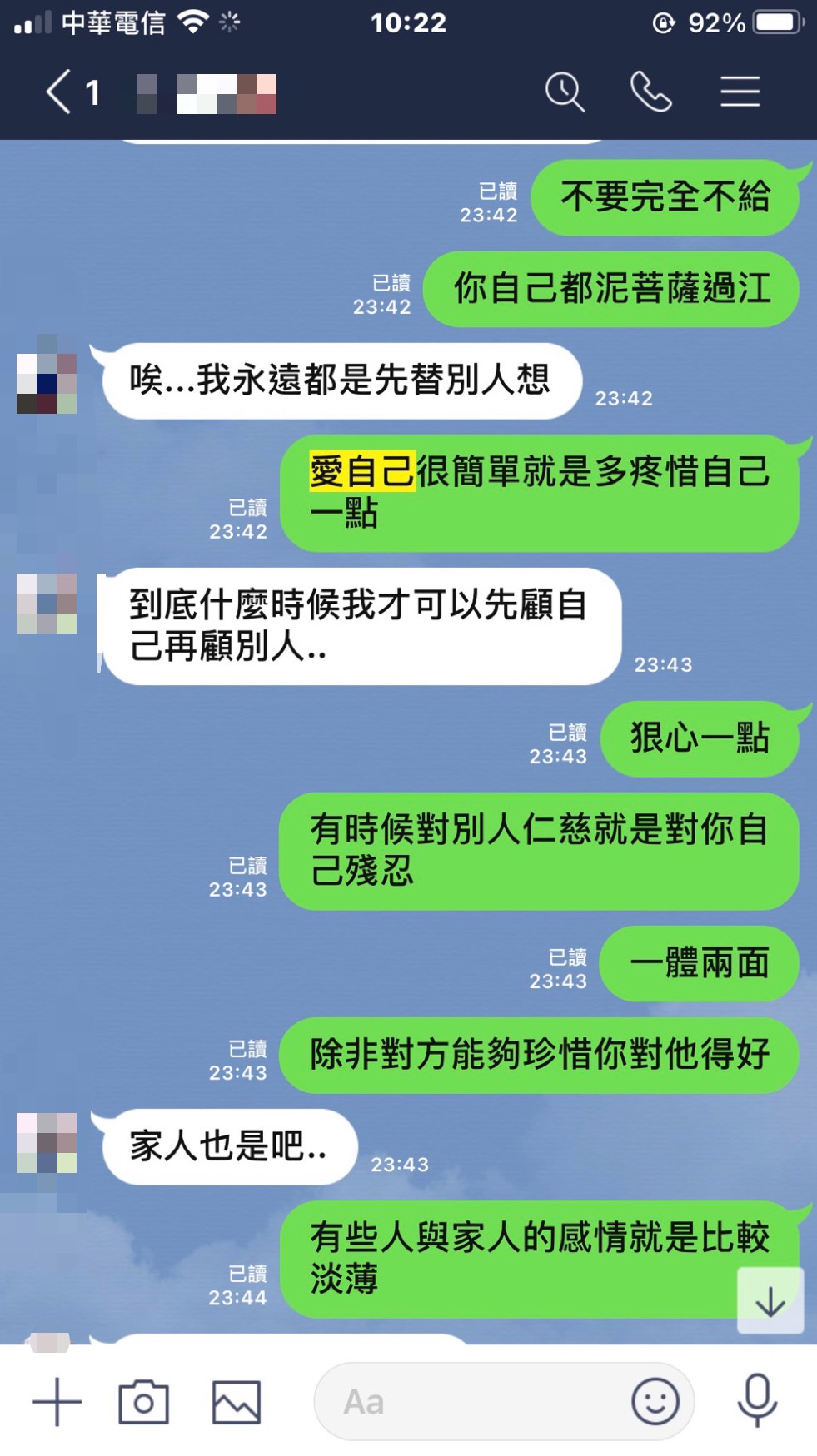Viewport: 817px width, 1456px height.
Task: Open the emoji and sticker picker
Action: click(655, 1402)
